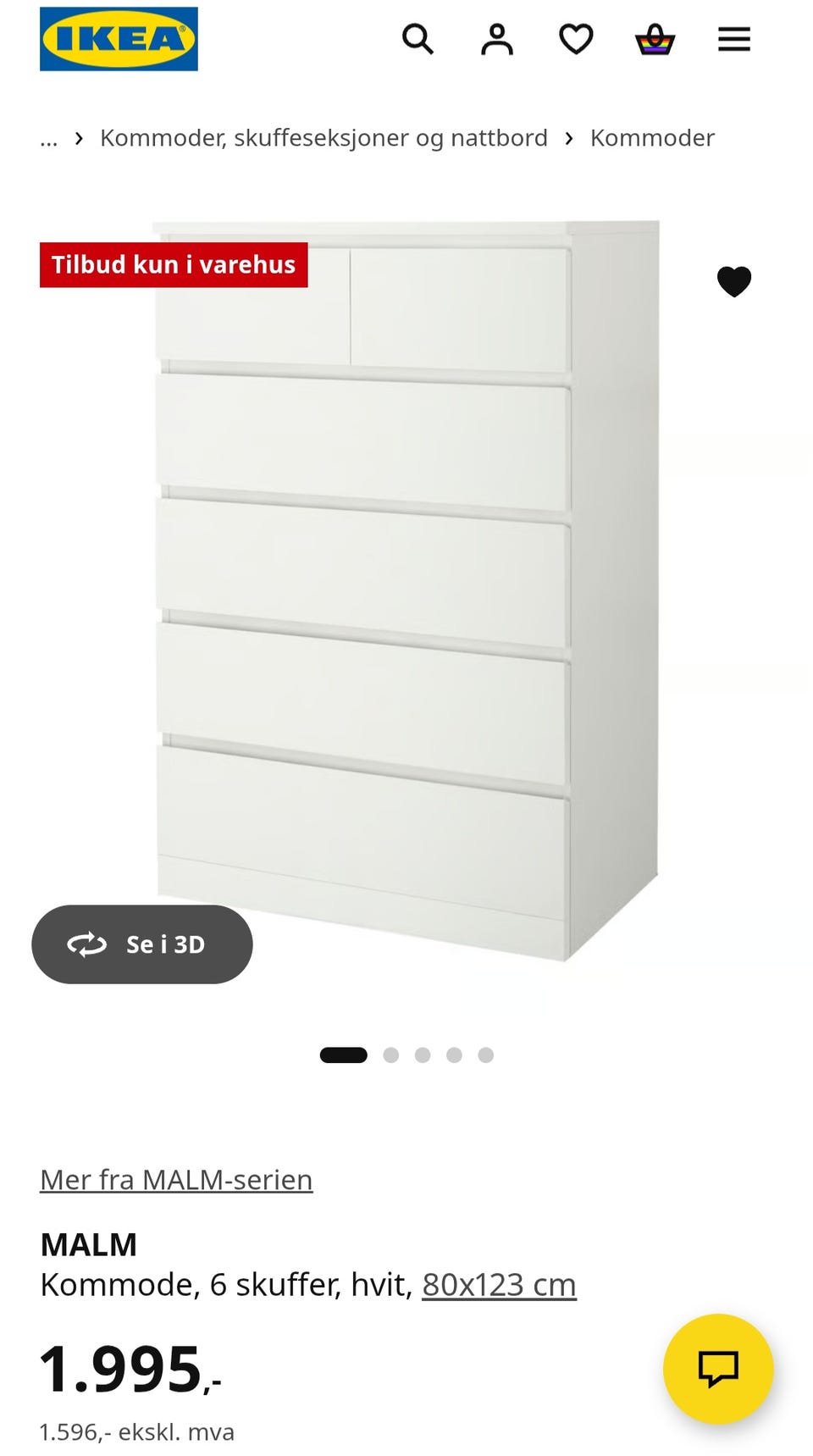Jump to the second image dot
The height and width of the screenshot is (1456, 813).
tap(390, 1055)
